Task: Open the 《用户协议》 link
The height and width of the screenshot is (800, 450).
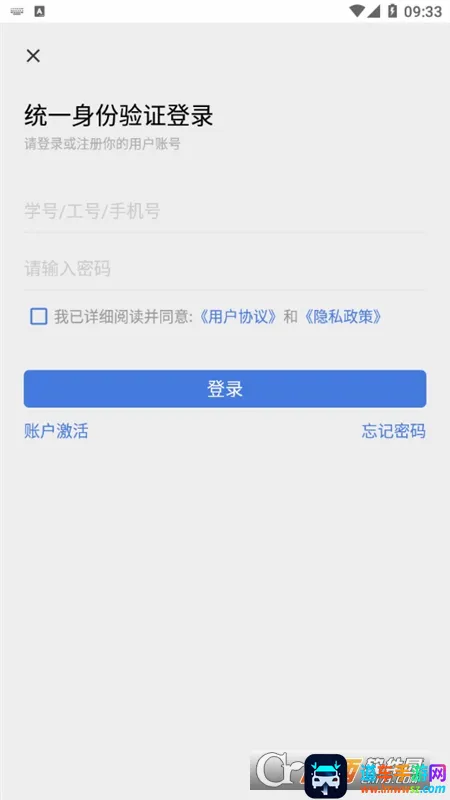Action: click(x=239, y=317)
